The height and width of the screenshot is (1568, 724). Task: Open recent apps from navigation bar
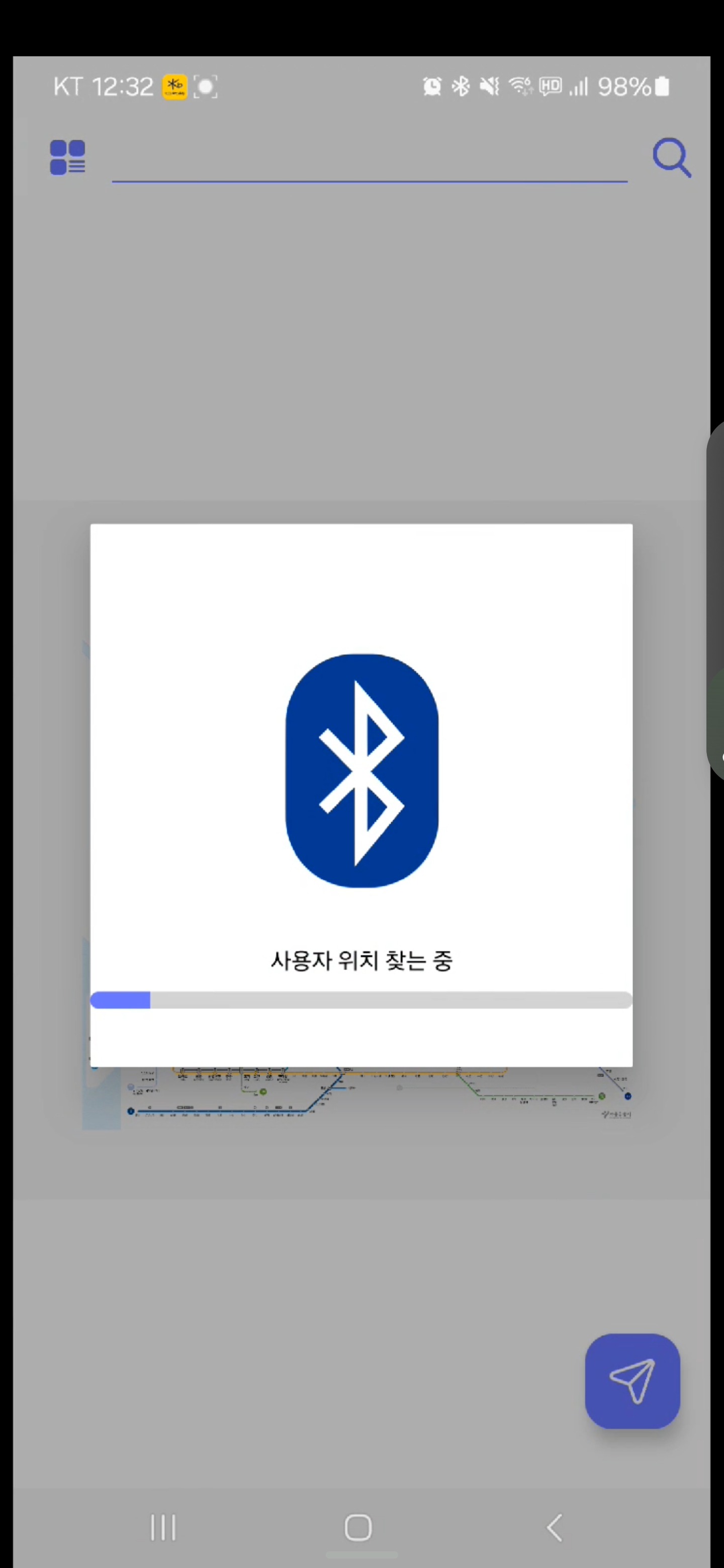(x=163, y=1527)
